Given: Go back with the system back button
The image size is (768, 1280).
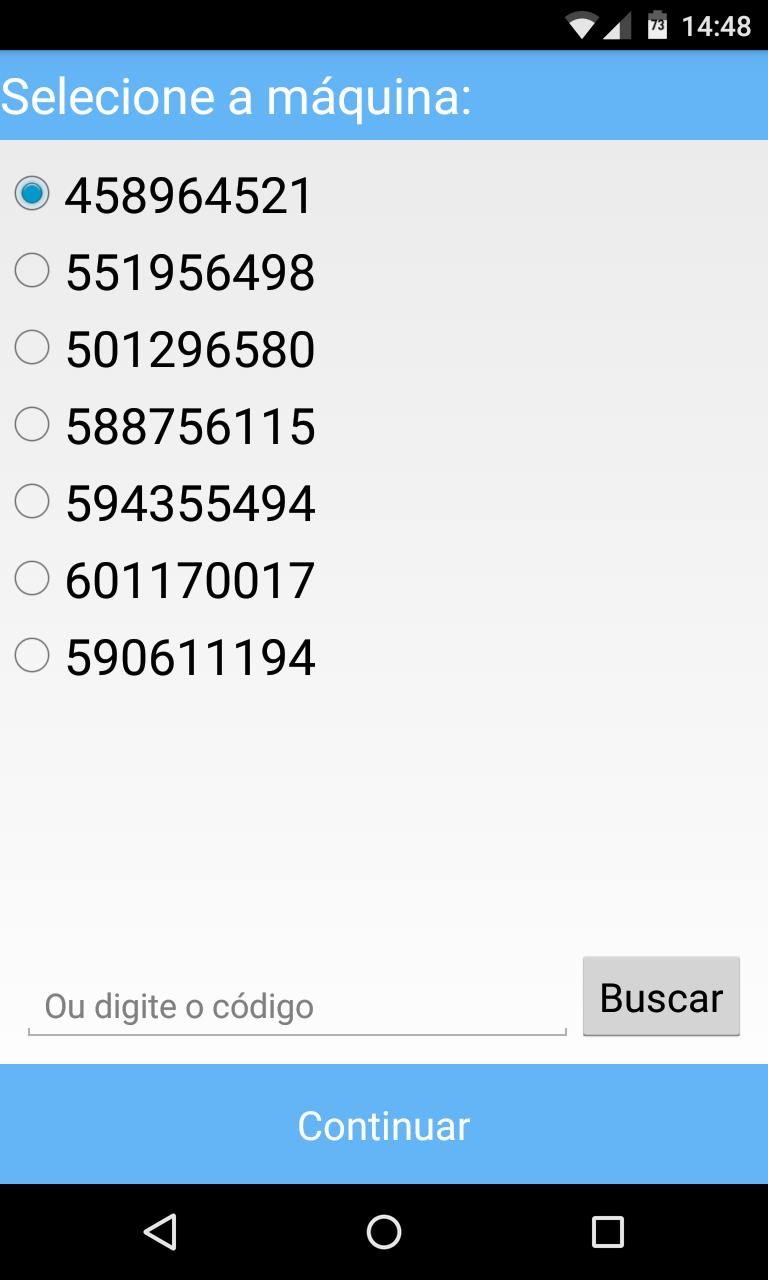Looking at the screenshot, I should coord(160,1232).
